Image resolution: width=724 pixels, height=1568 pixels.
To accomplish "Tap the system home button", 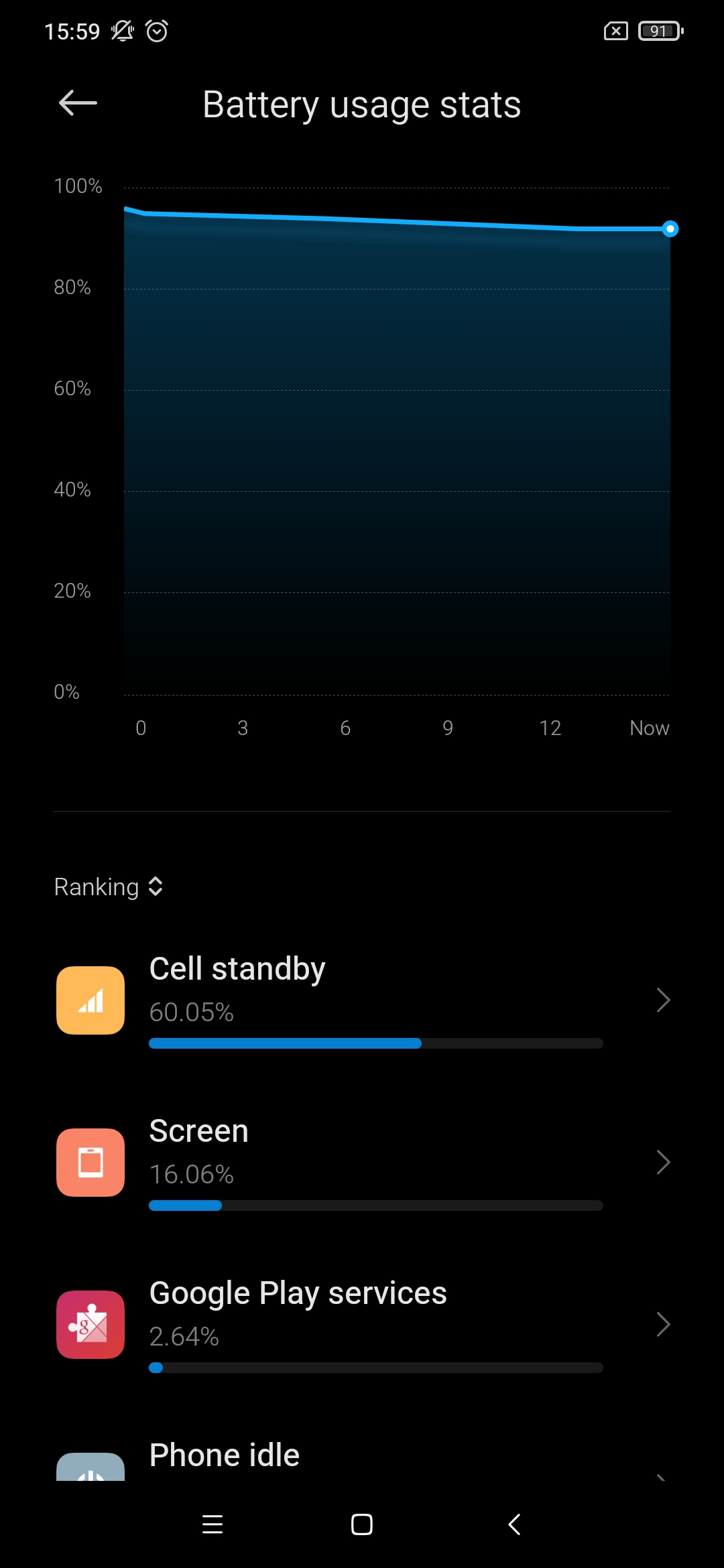I will (362, 1524).
